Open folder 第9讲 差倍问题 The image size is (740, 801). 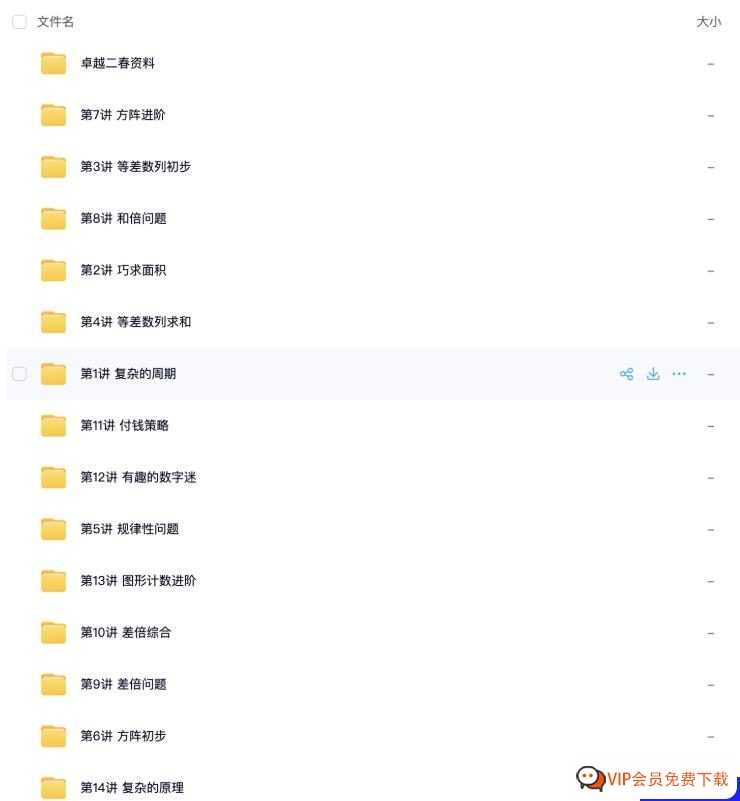click(123, 685)
